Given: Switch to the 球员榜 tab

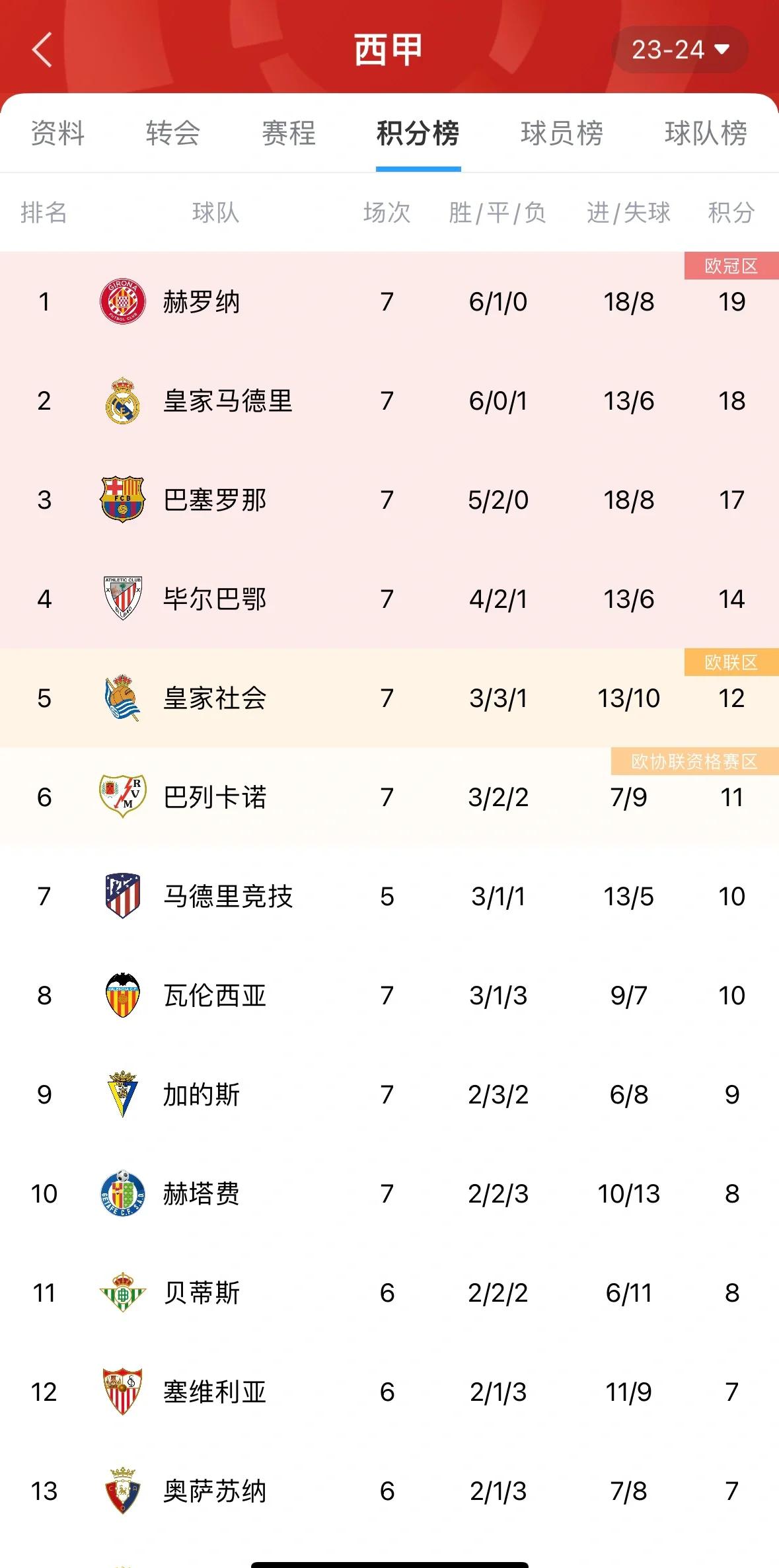Looking at the screenshot, I should pos(562,133).
